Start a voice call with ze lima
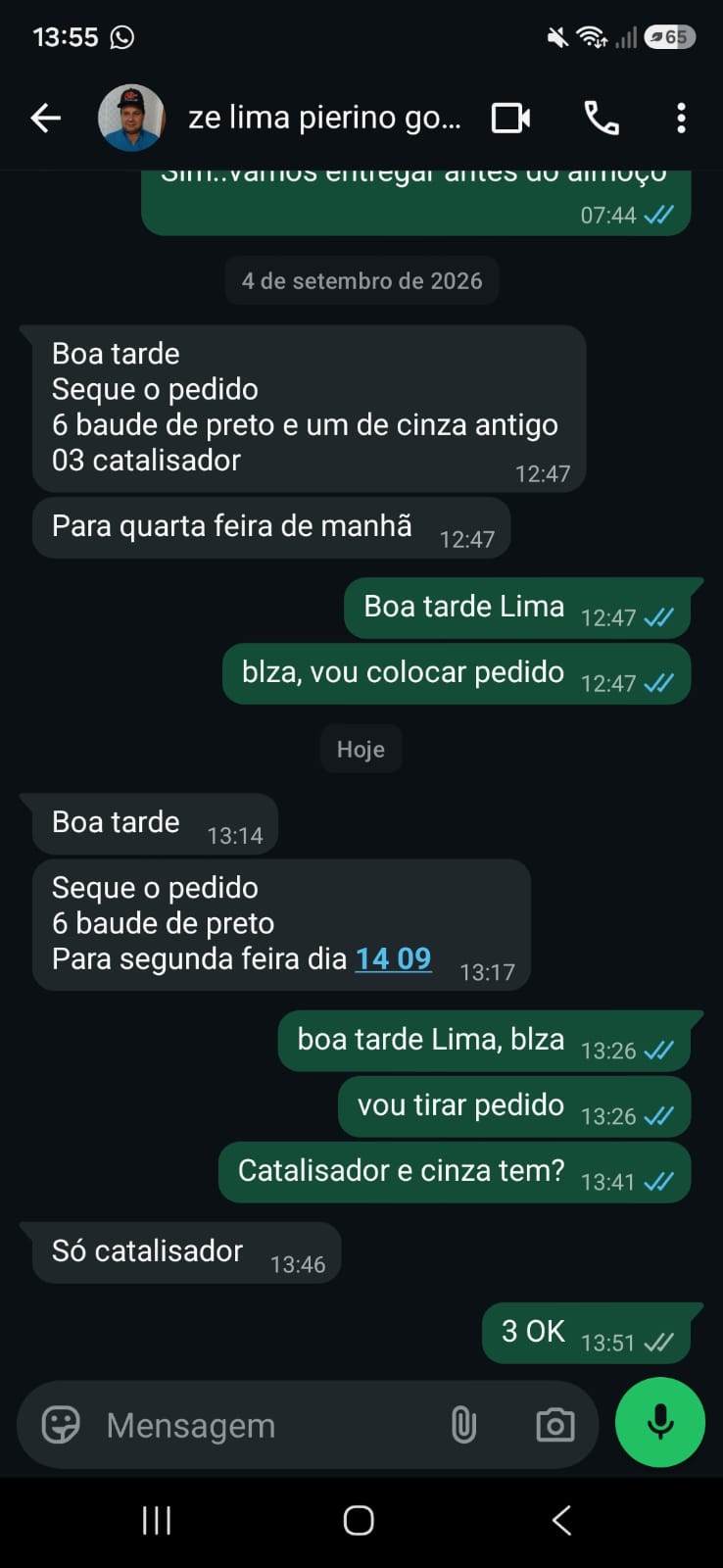Viewport: 723px width, 1568px height. [602, 119]
